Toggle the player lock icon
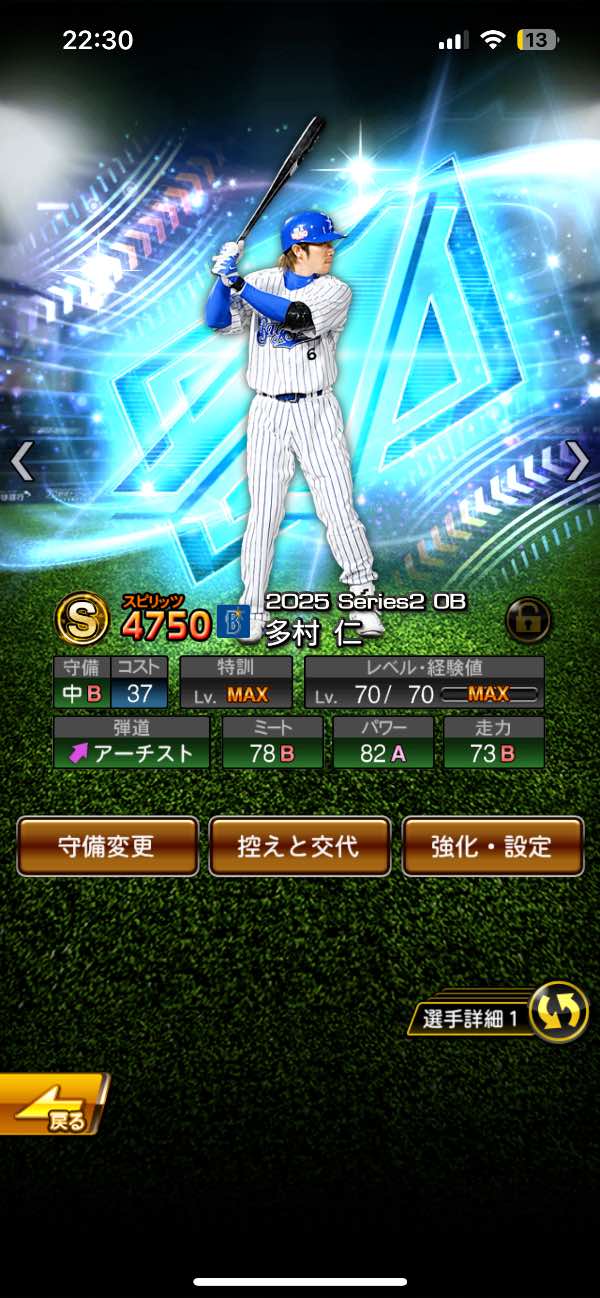The height and width of the screenshot is (1298, 600). pyautogui.click(x=527, y=620)
